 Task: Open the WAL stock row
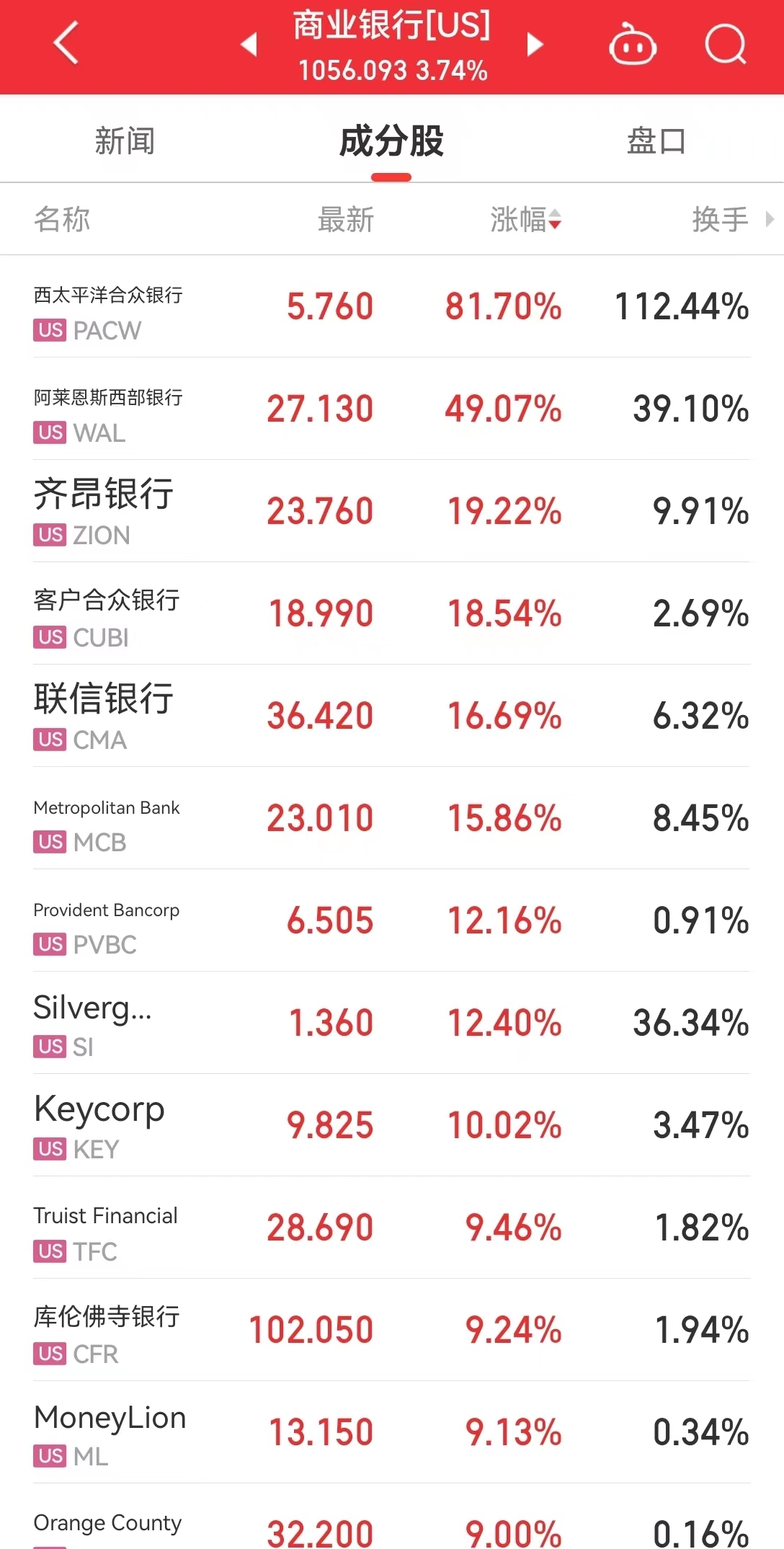click(x=392, y=409)
